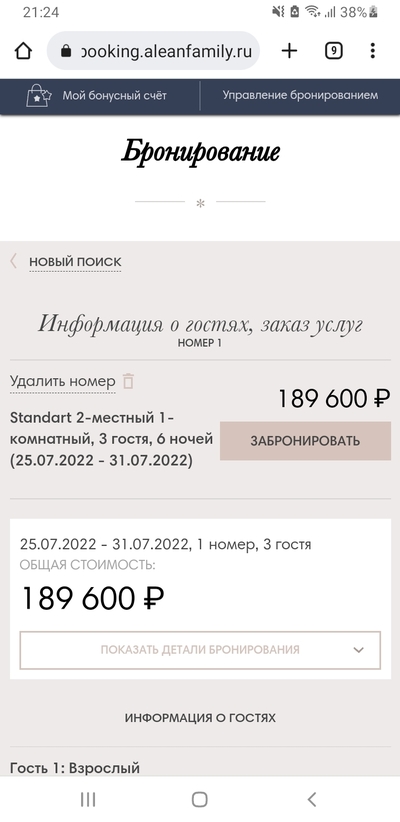Open Мой бонусный счёт
Screen dimensions: 400x822
[x=96, y=95]
